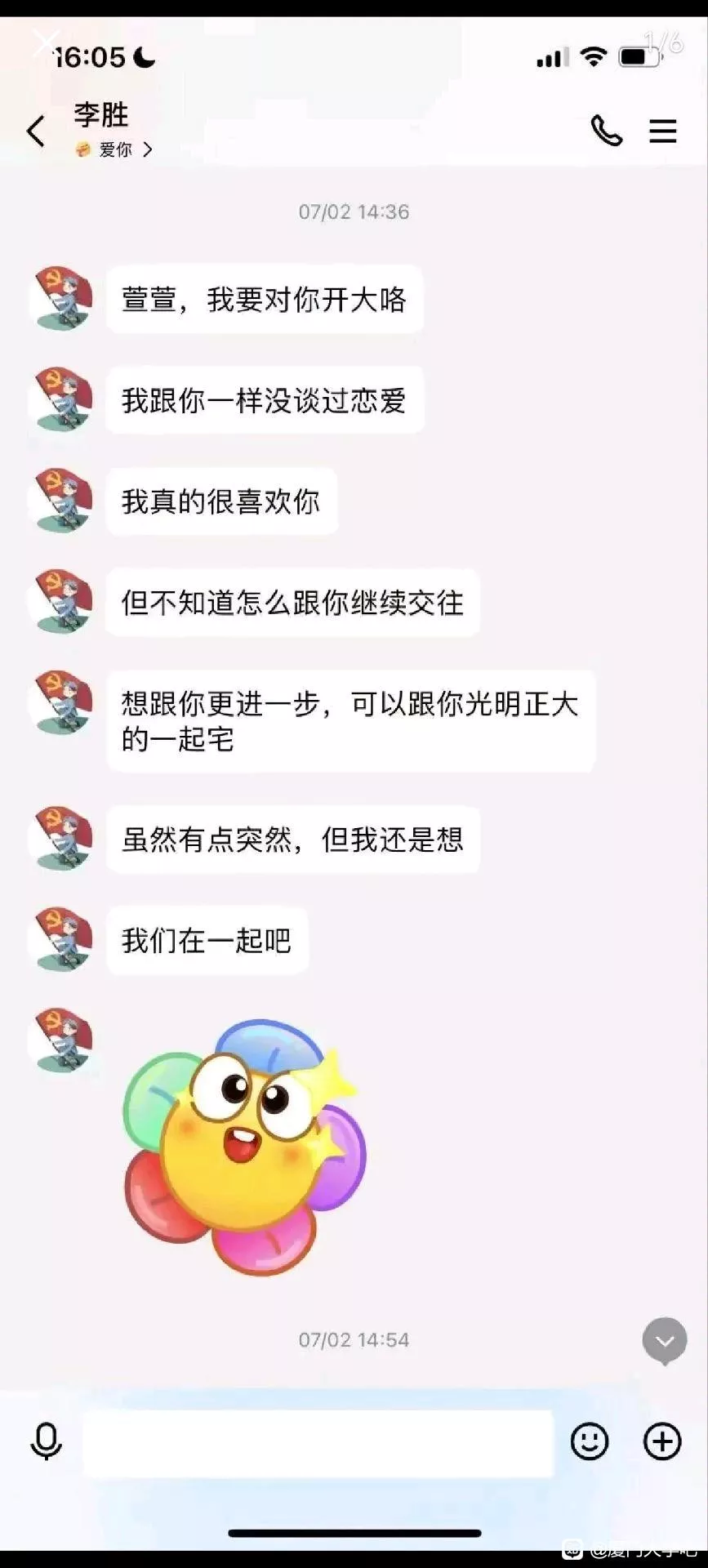This screenshot has height=1568, width=708.
Task: Open the plus attachments panel
Action: tap(661, 1441)
